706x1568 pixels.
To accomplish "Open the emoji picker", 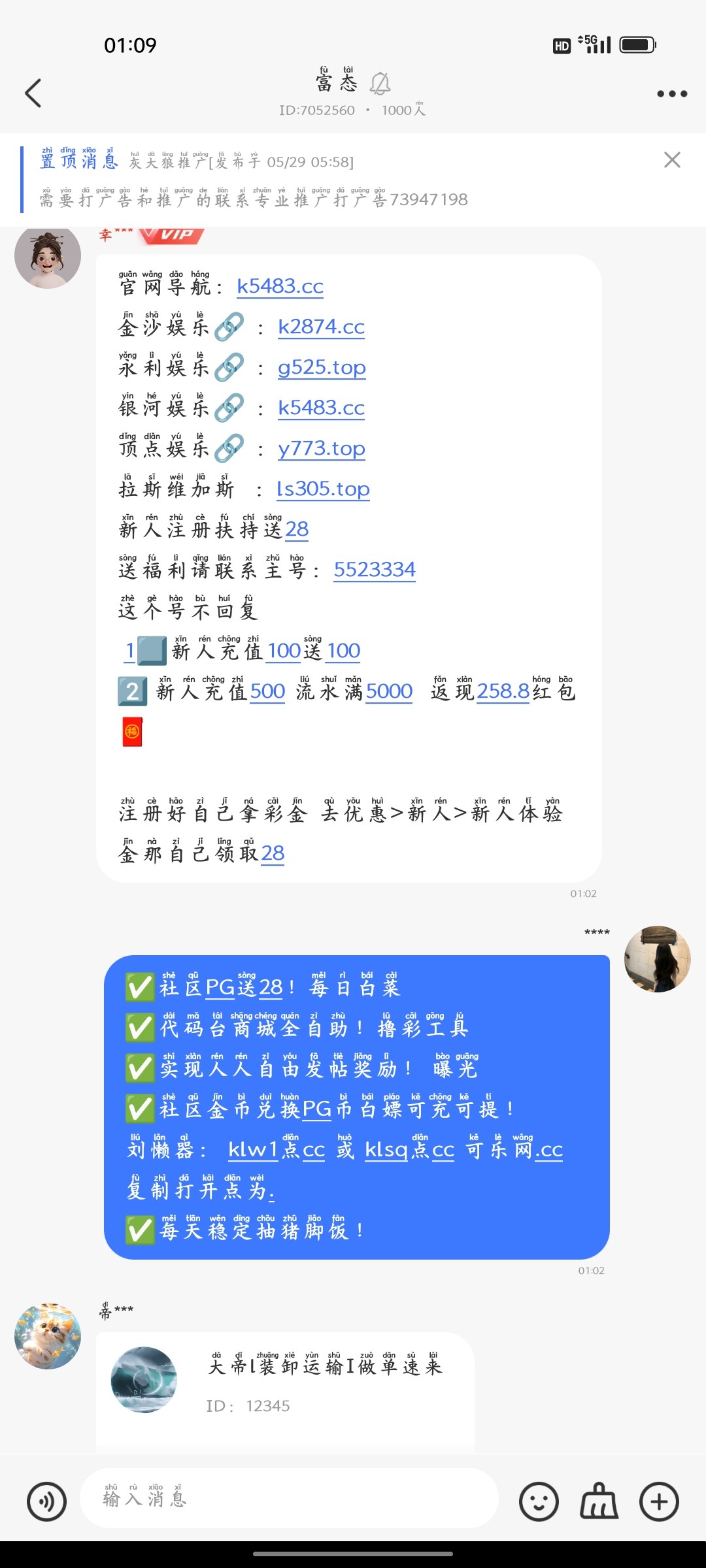I will click(x=539, y=1501).
